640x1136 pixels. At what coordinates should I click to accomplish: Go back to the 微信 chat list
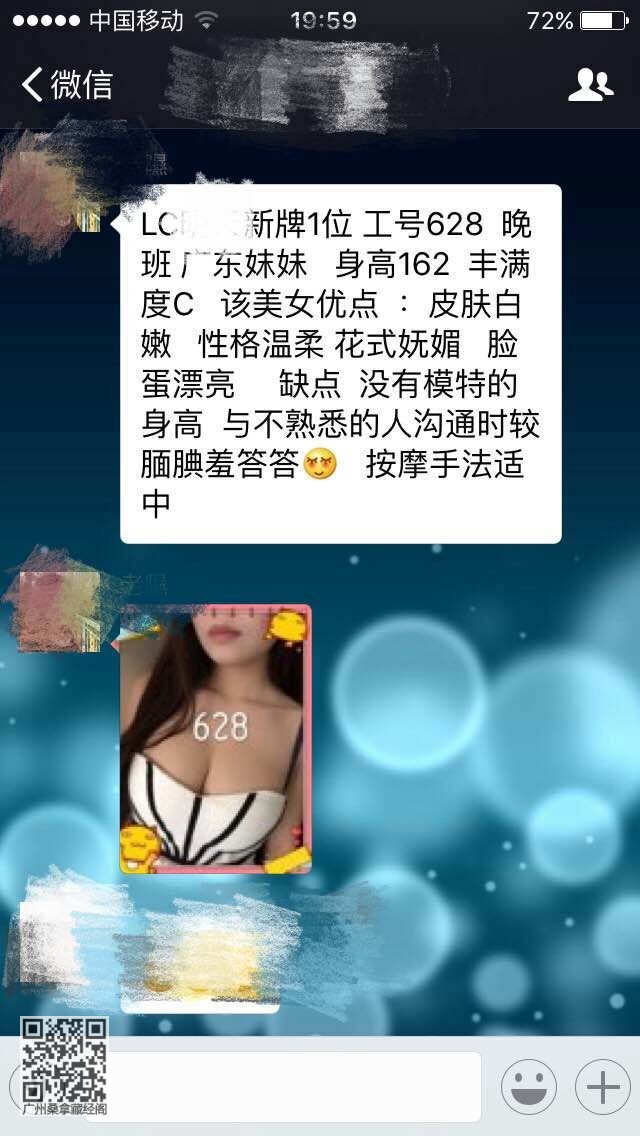coord(67,85)
